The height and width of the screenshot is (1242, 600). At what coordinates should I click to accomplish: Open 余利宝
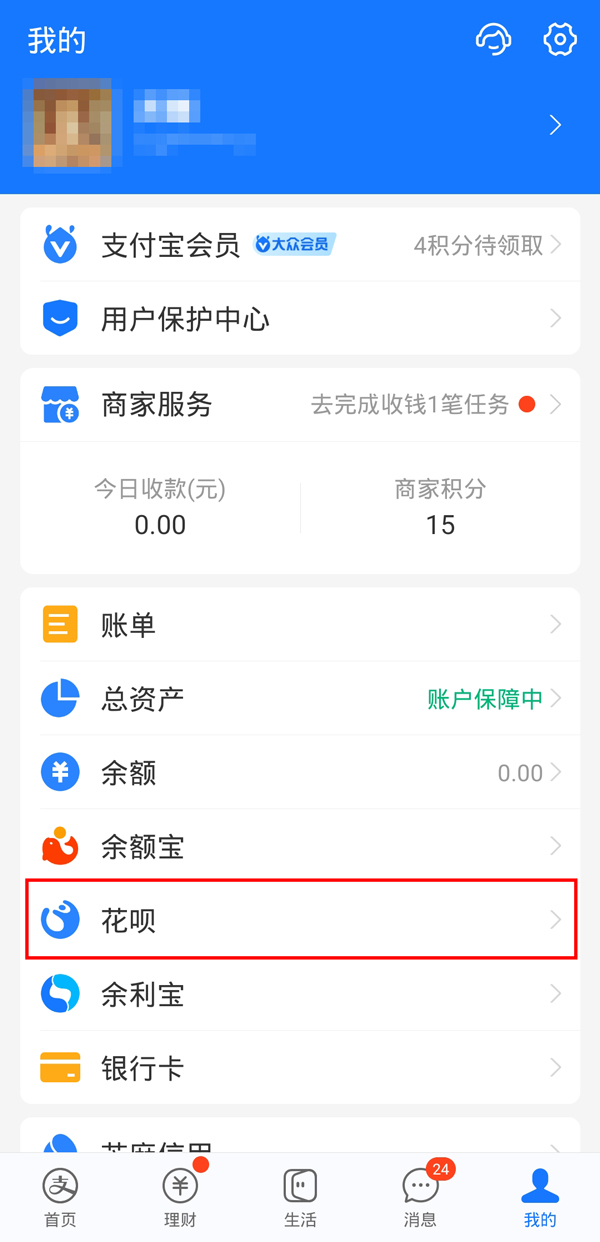(300, 994)
